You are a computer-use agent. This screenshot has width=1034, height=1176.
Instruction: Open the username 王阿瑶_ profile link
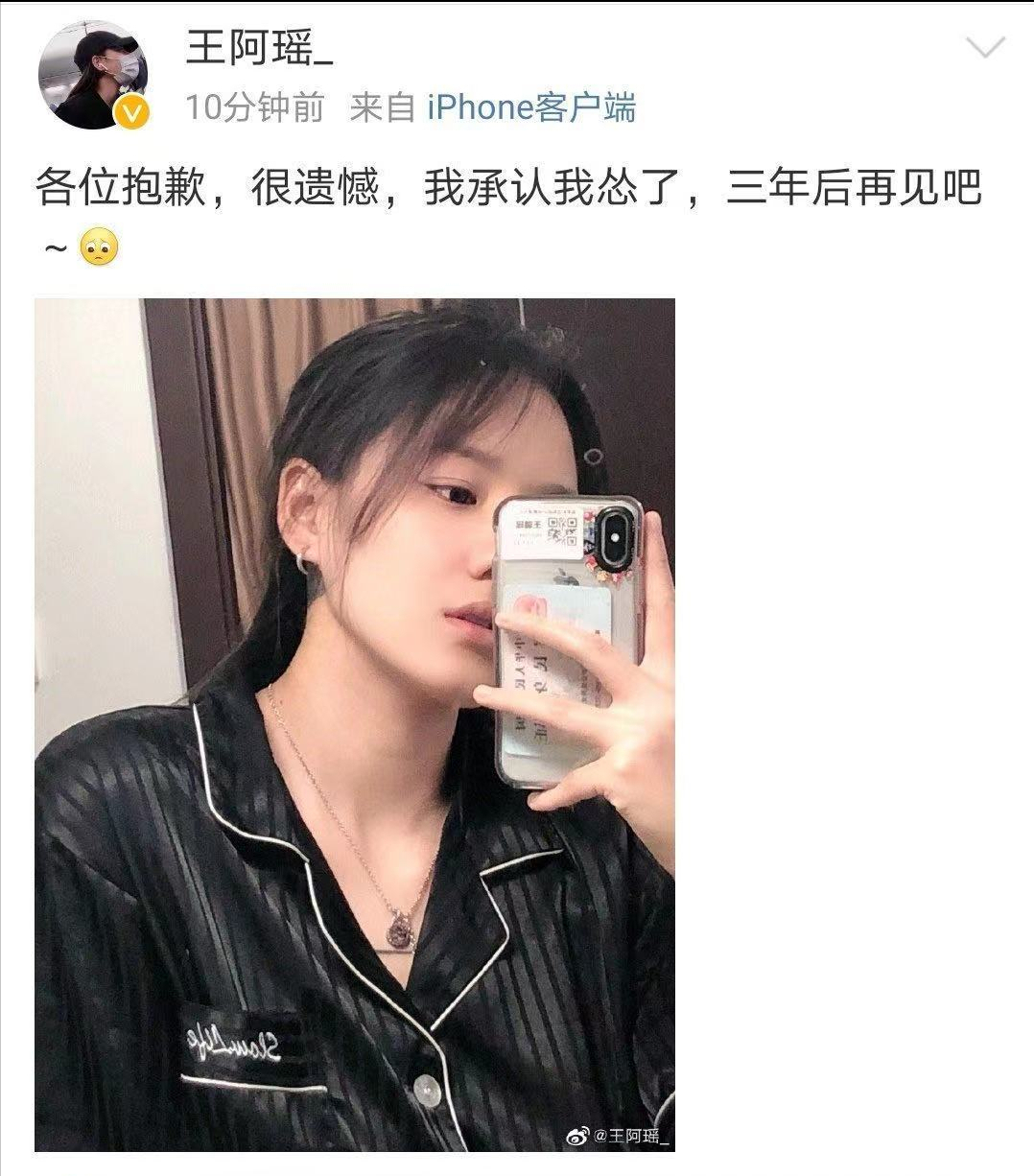click(x=259, y=45)
